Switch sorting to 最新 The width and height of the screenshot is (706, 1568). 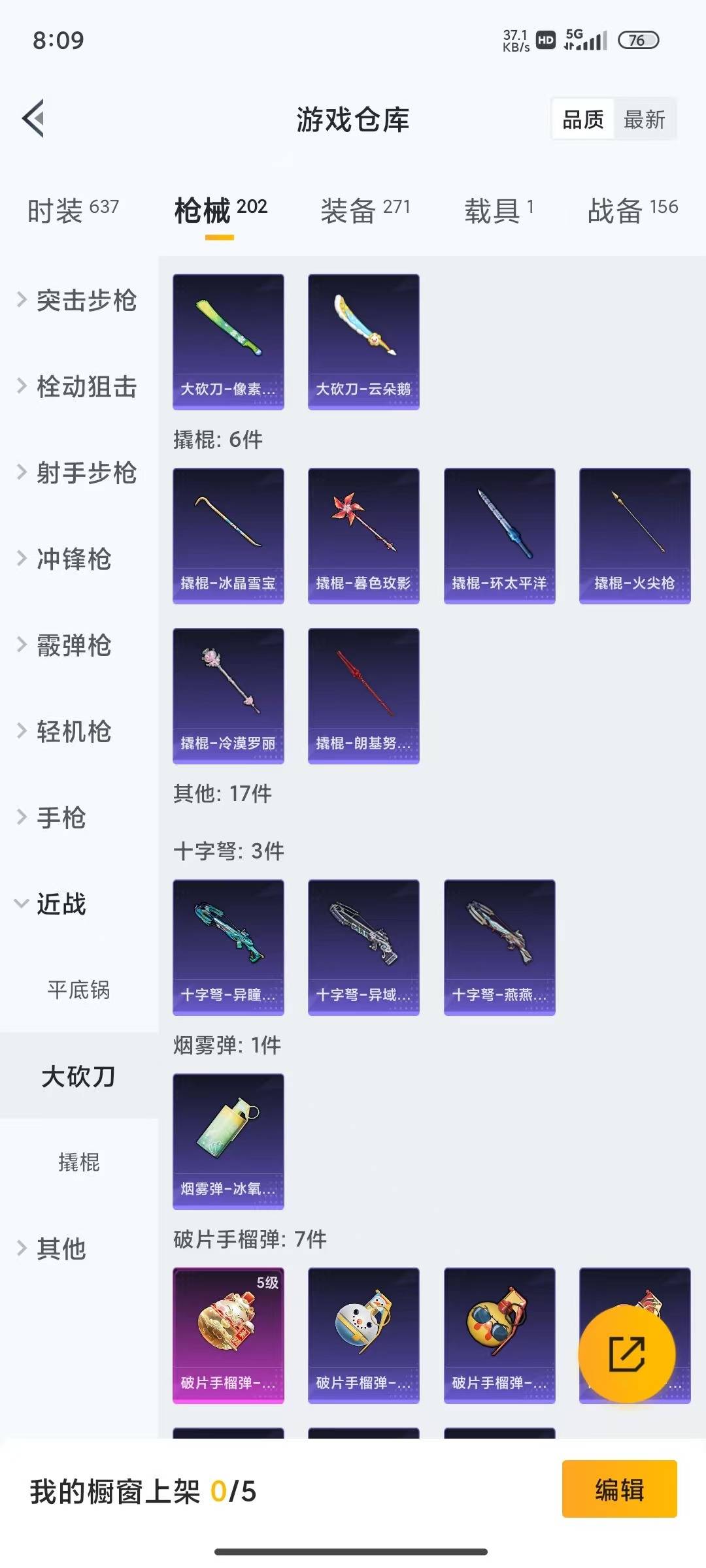pos(645,119)
